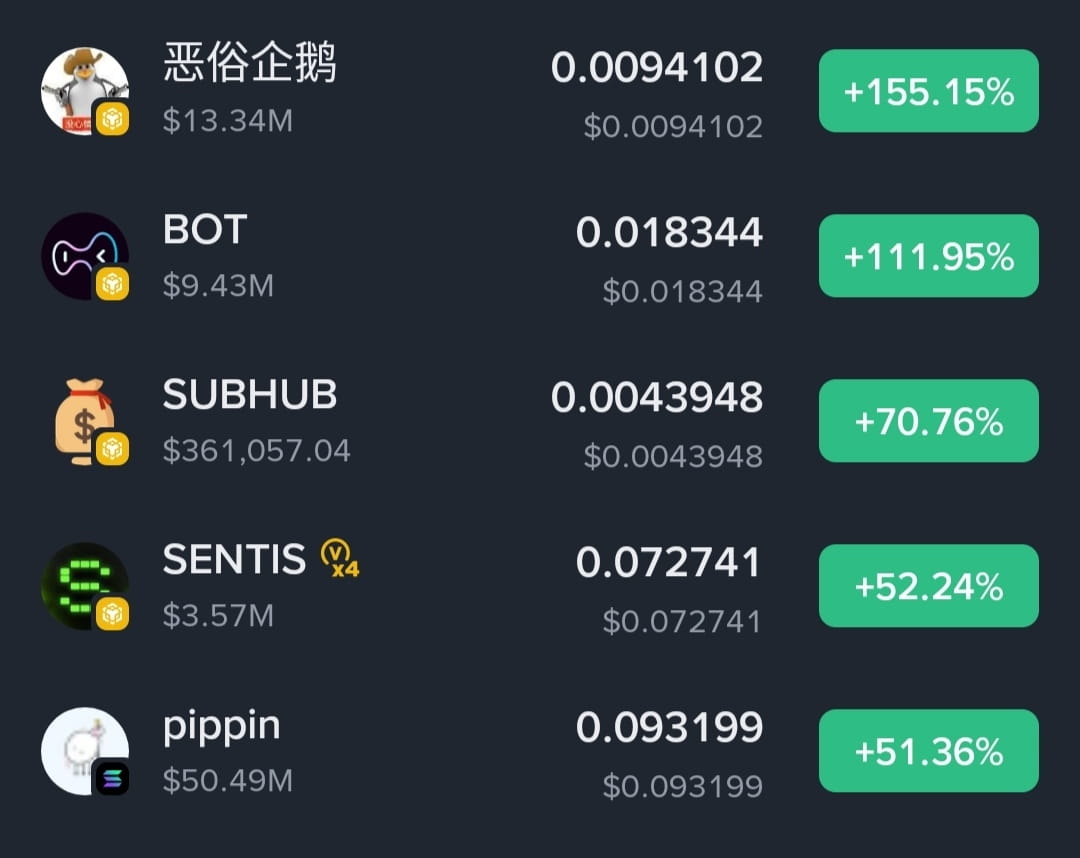Tap the +51.36% change badge

point(928,751)
